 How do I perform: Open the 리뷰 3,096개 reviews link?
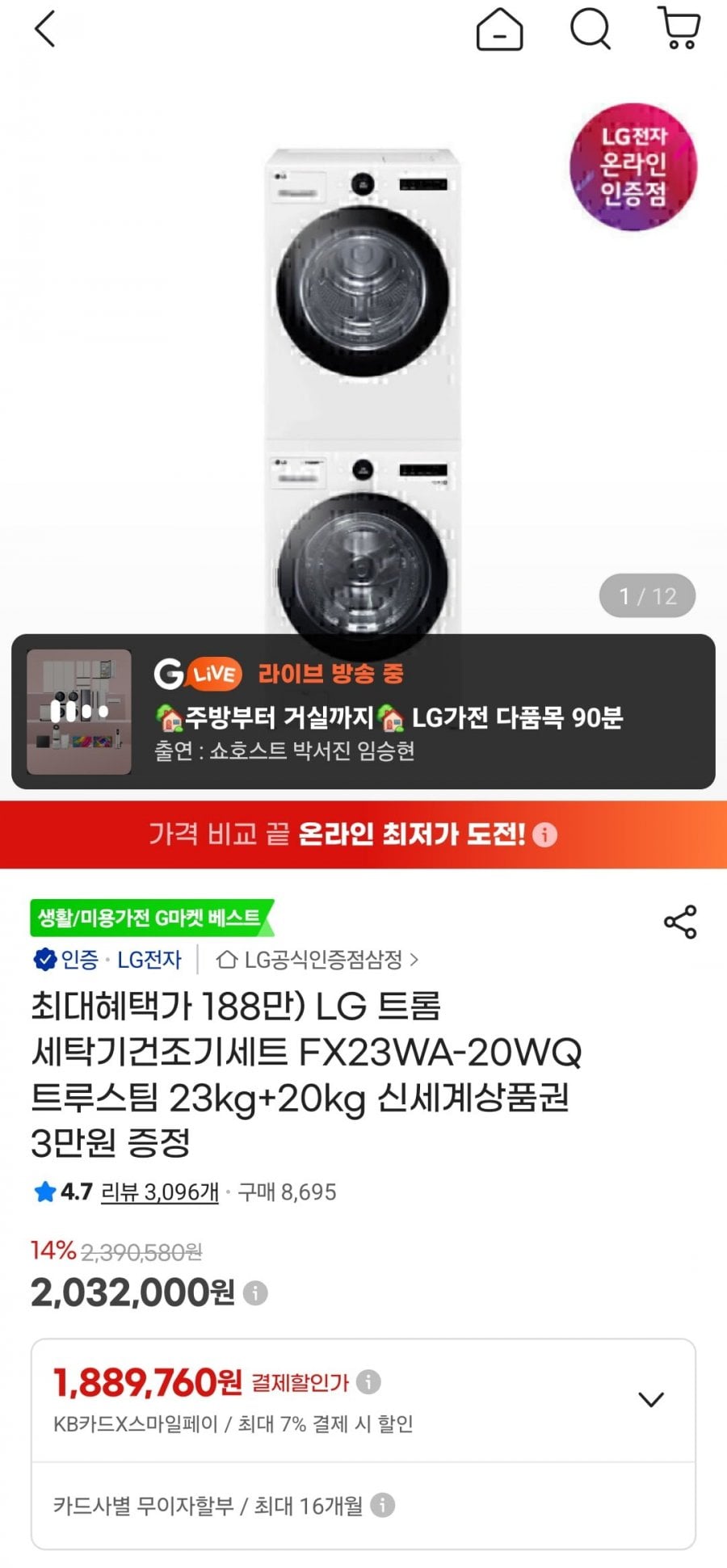[x=159, y=1192]
